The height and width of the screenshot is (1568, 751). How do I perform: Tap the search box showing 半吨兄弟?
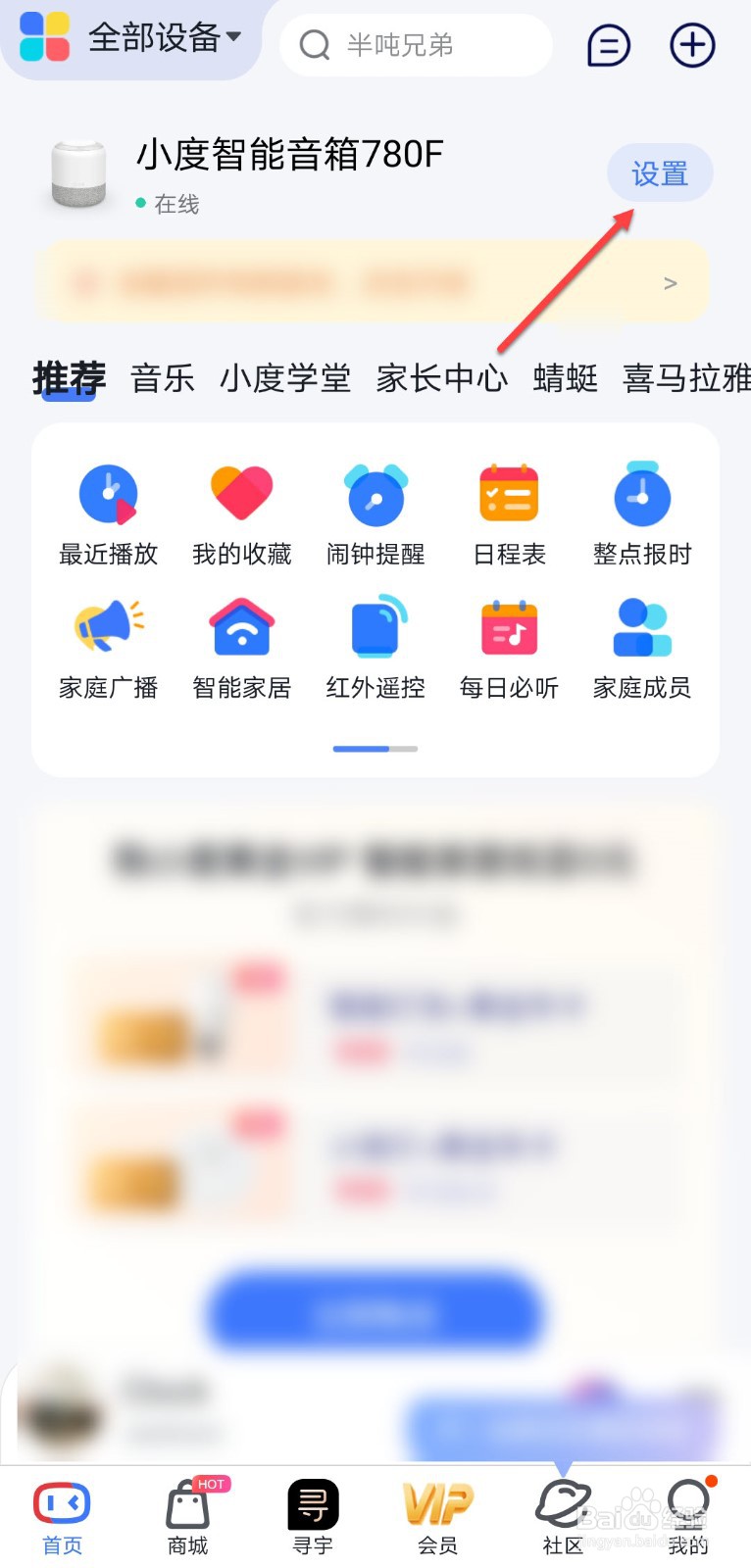[x=416, y=45]
